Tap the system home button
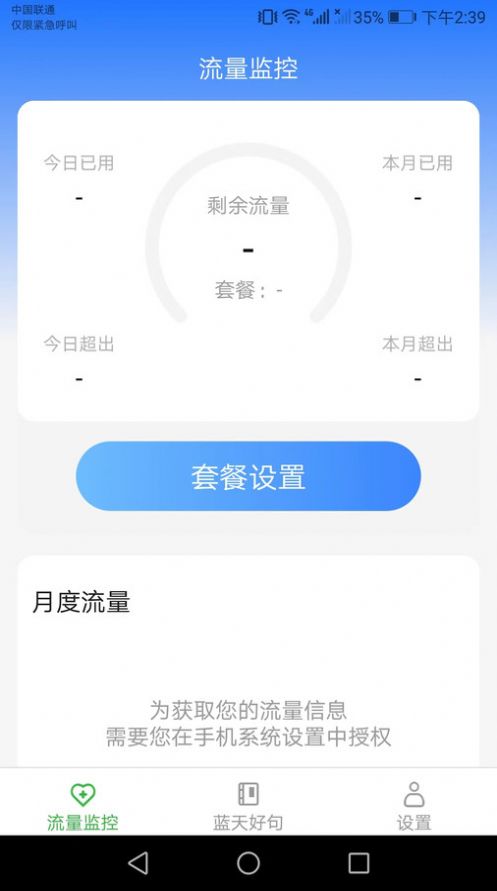The image size is (497, 891). pyautogui.click(x=248, y=863)
